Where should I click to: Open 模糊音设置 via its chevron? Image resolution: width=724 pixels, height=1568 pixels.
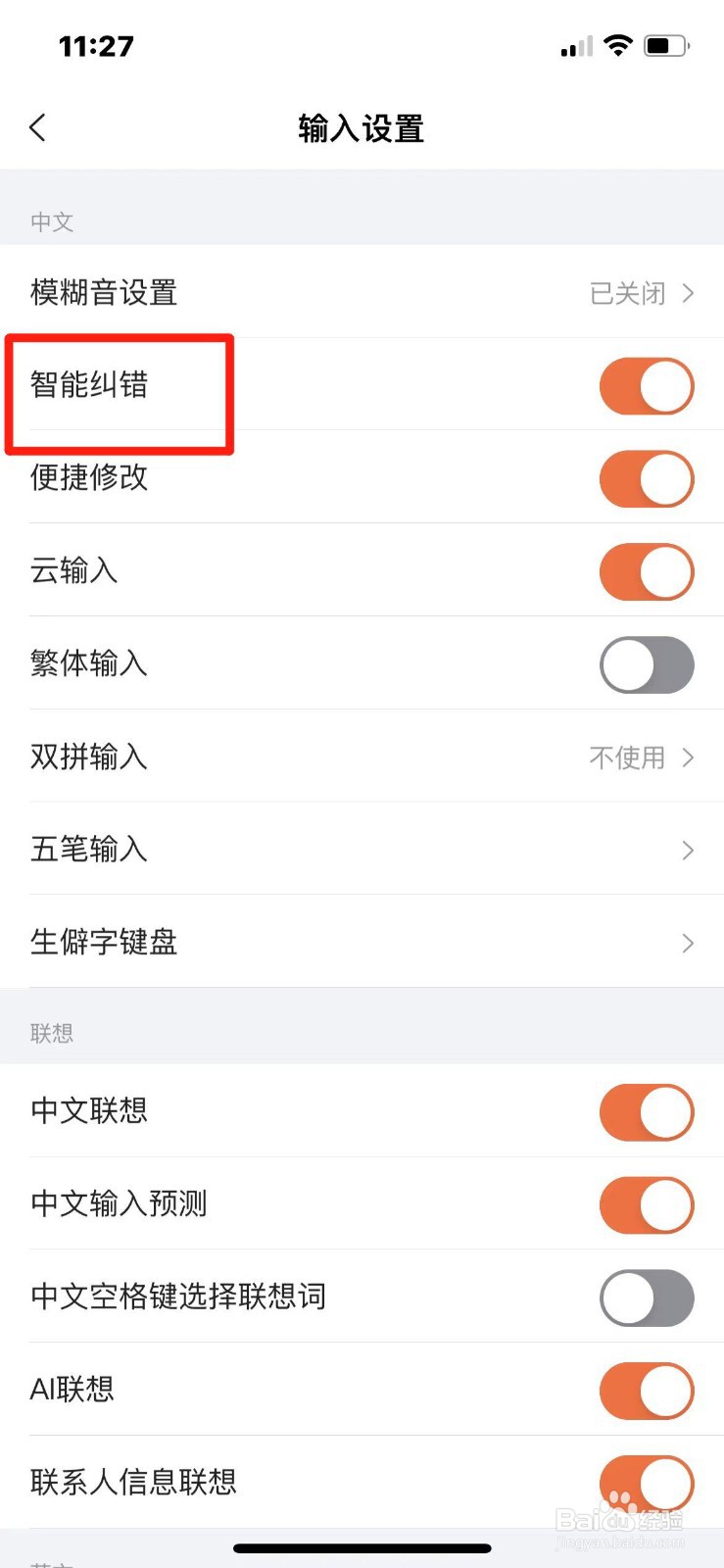(688, 293)
